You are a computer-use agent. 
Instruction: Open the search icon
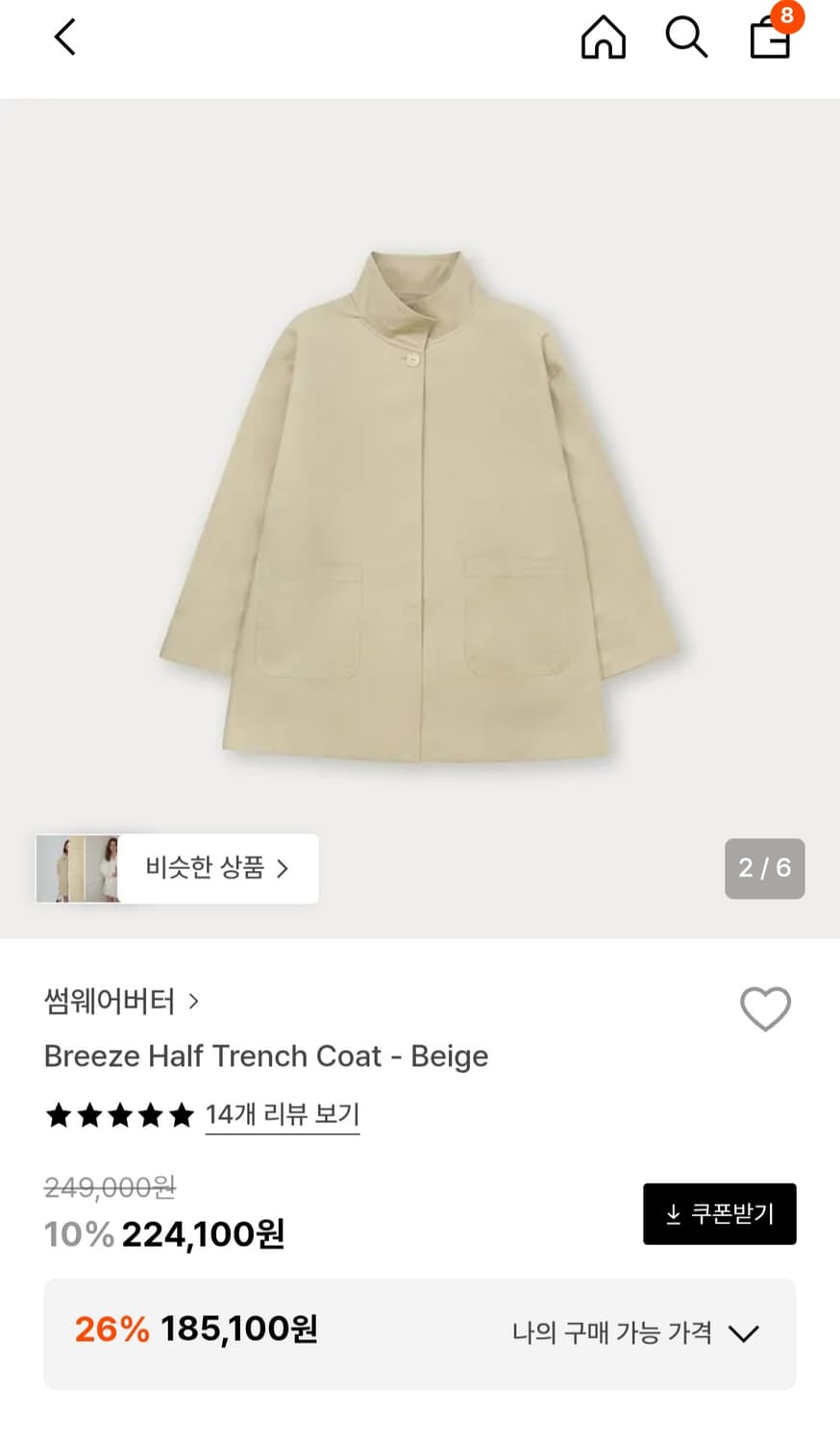pyautogui.click(x=686, y=38)
